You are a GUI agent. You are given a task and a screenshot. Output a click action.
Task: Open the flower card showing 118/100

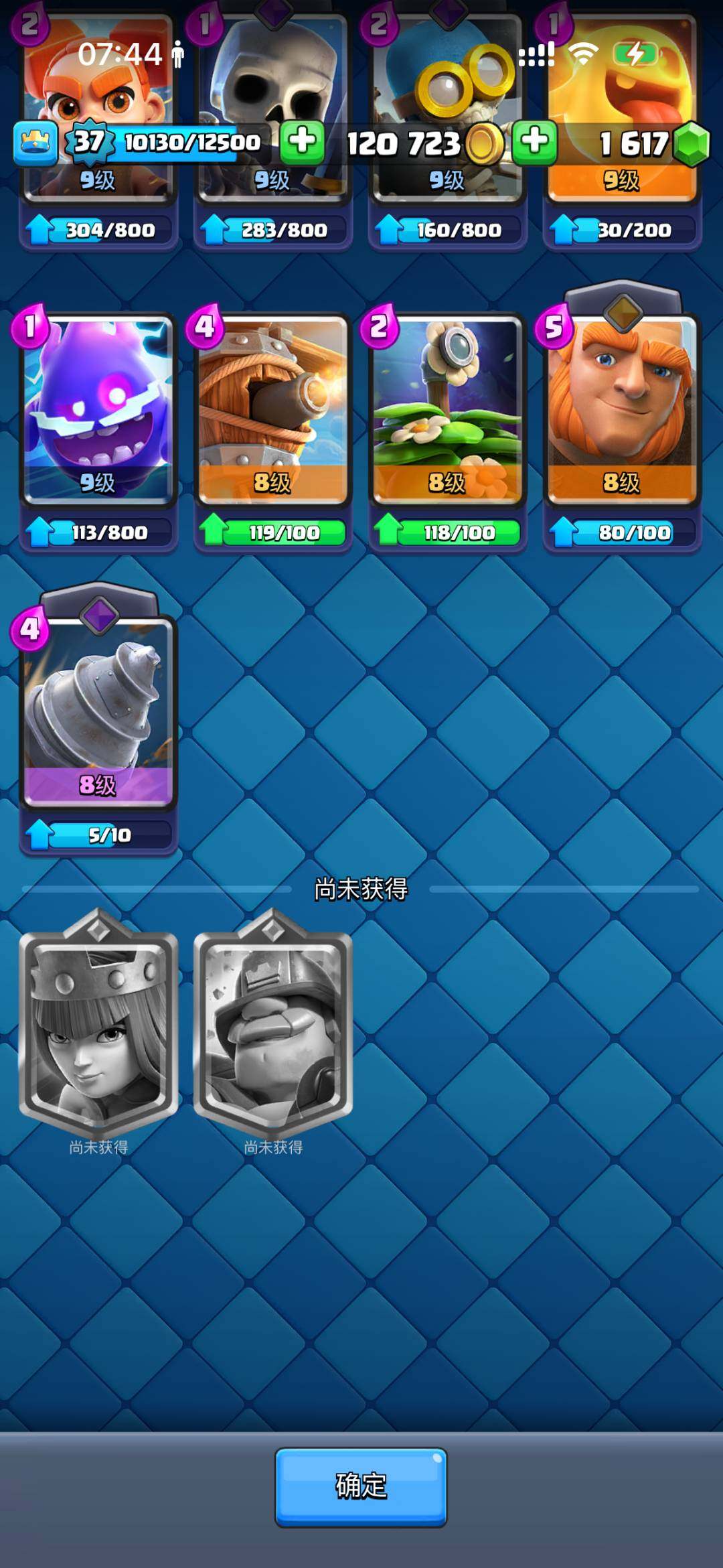(447, 410)
